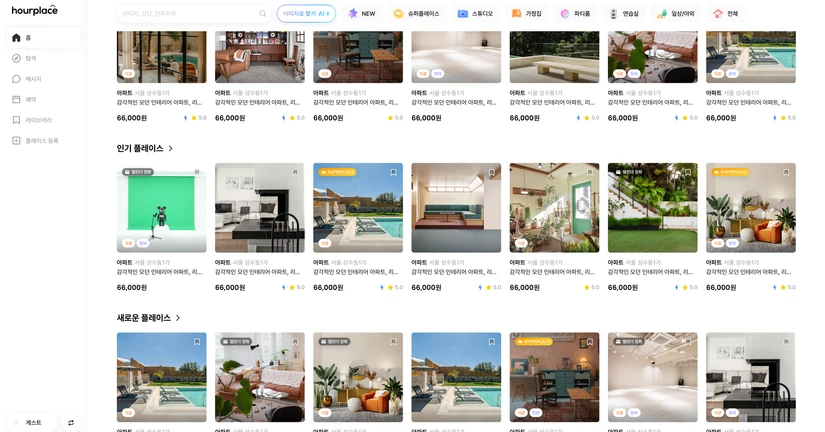Open the 게스트 profile button
The image size is (825, 432).
pos(30,422)
